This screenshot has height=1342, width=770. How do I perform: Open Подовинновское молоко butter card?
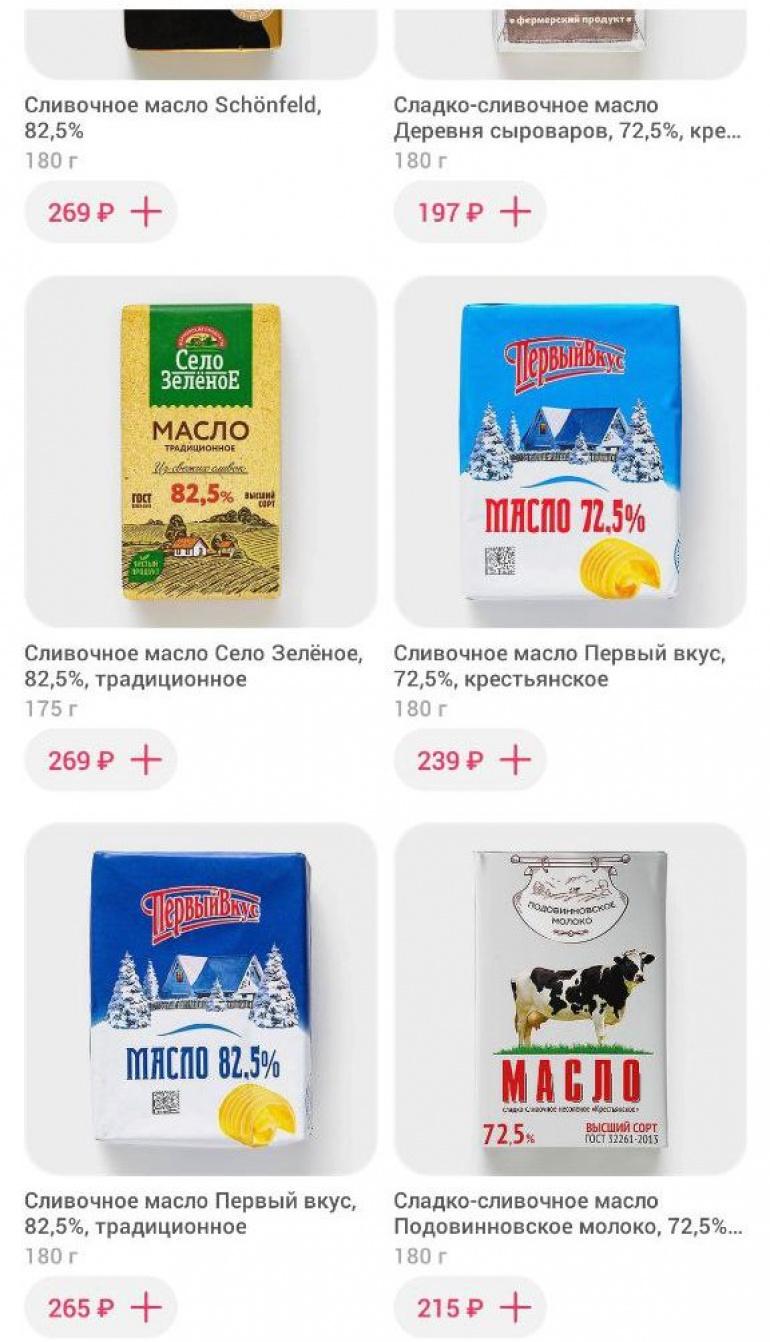[570, 1000]
